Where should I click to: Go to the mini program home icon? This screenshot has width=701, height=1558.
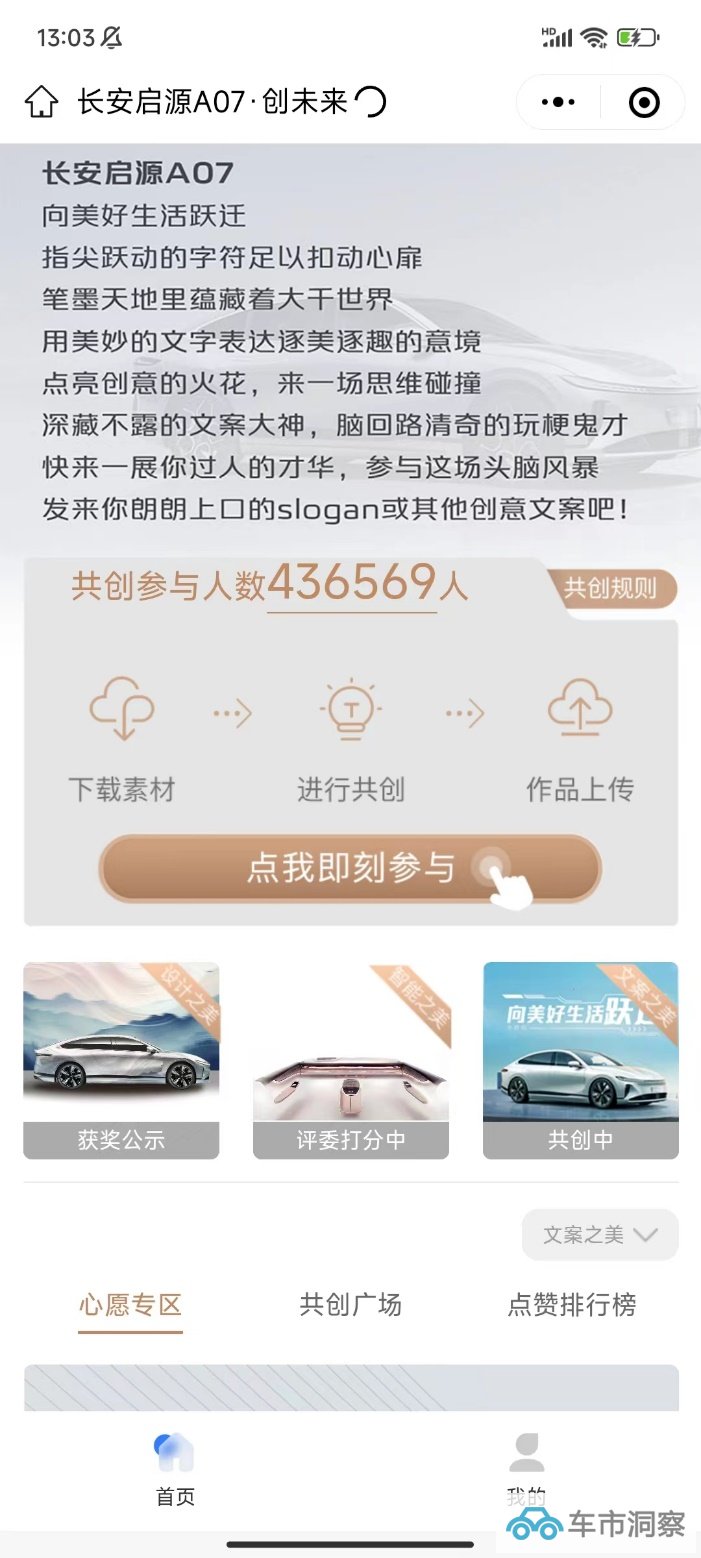(41, 101)
